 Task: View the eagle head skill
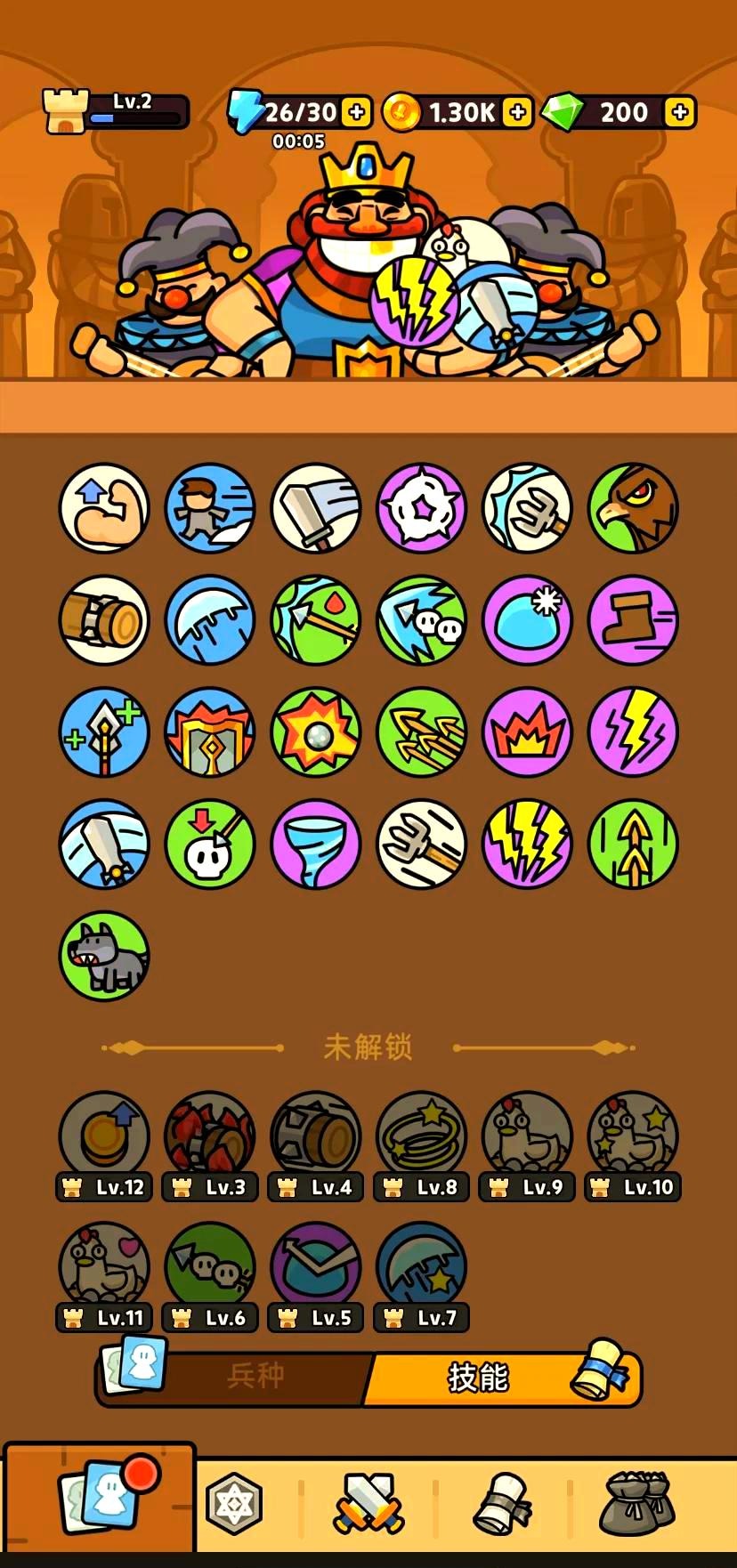(634, 508)
